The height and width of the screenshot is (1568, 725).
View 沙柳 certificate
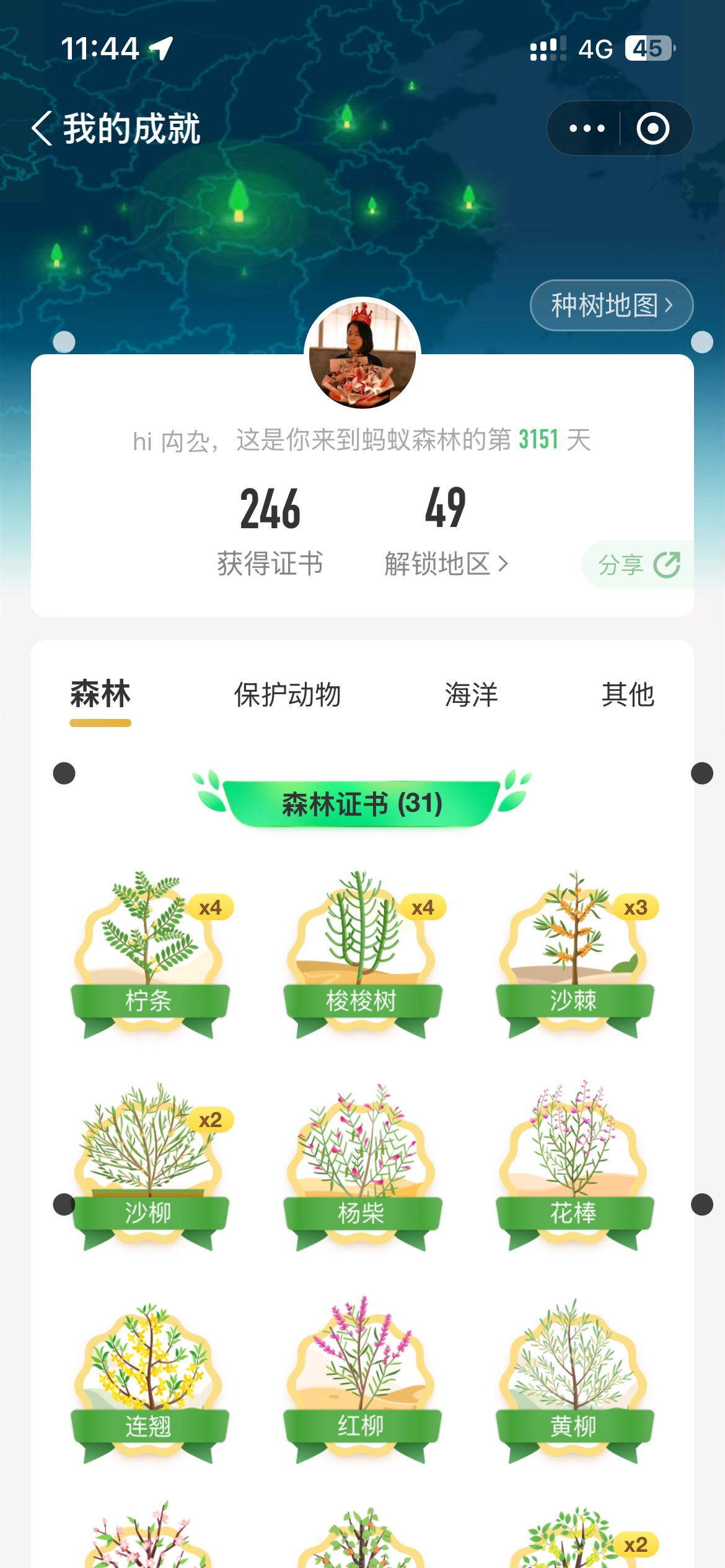(x=150, y=1167)
